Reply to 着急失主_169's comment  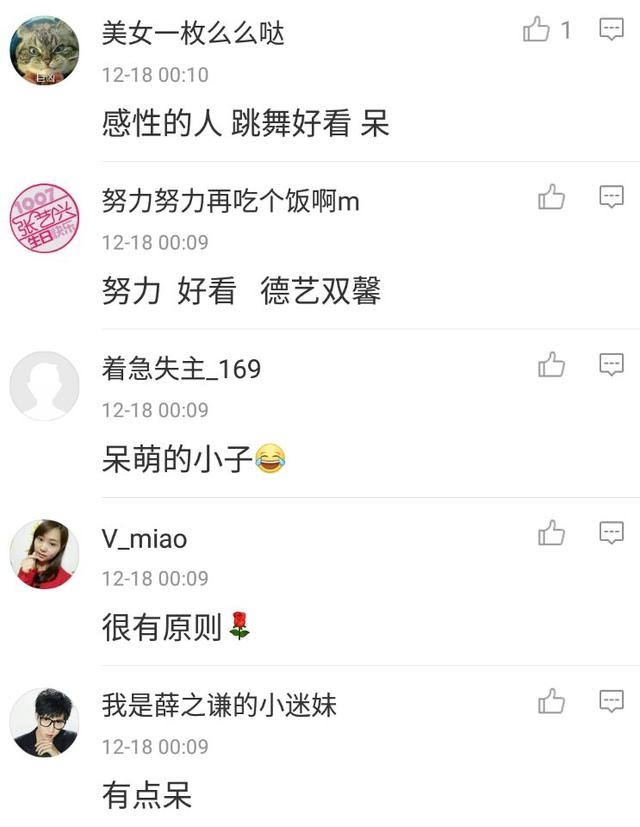click(x=611, y=366)
